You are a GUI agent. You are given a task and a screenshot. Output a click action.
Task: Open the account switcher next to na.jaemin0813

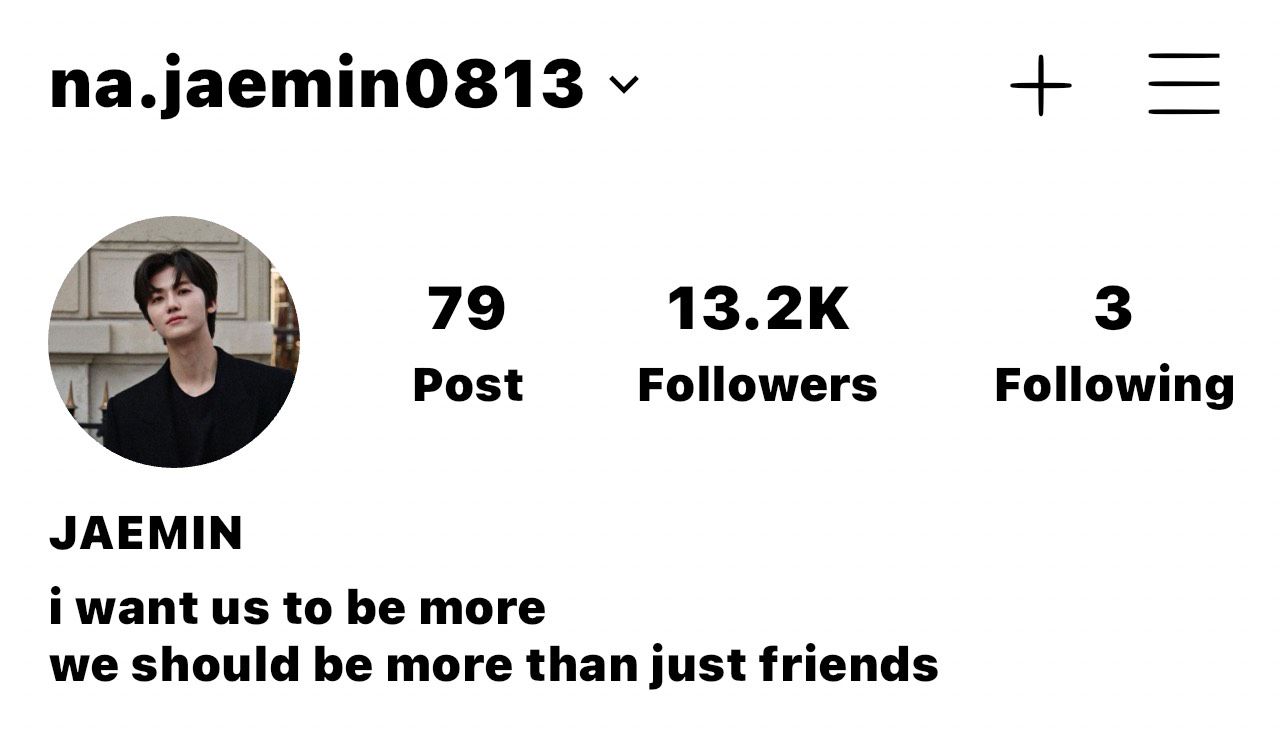coord(623,85)
